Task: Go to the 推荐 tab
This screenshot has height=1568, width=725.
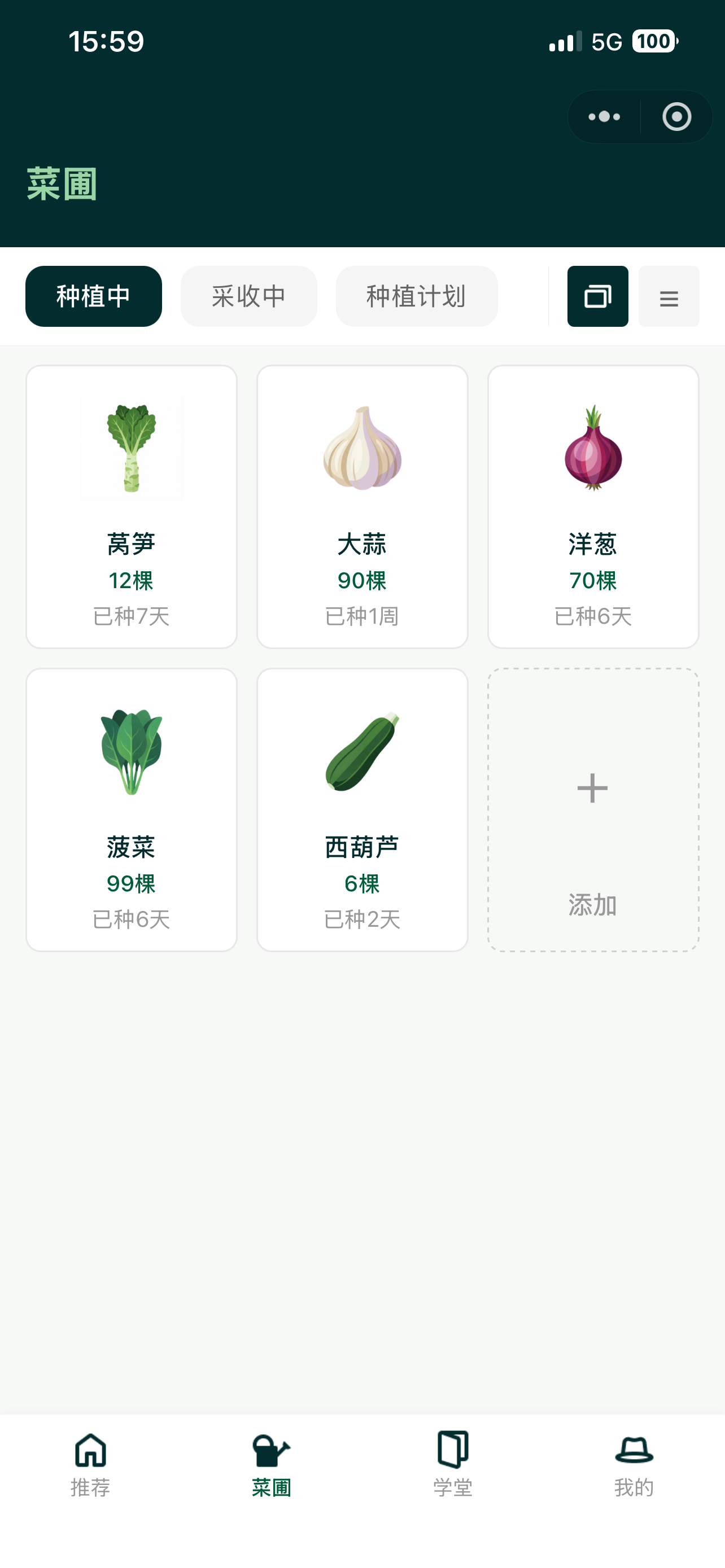Action: tap(90, 1465)
